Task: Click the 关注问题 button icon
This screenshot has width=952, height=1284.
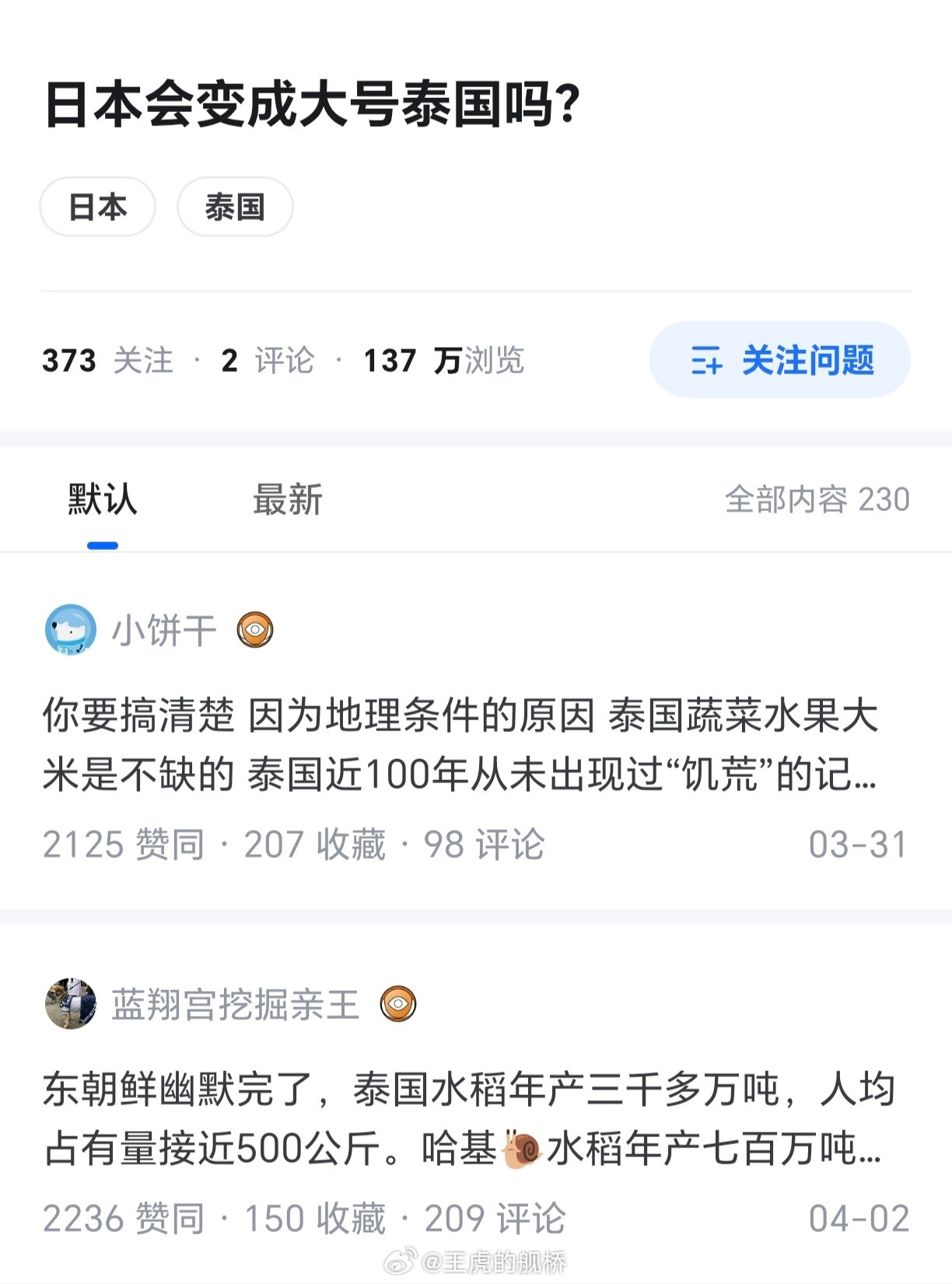Action: coord(709,359)
